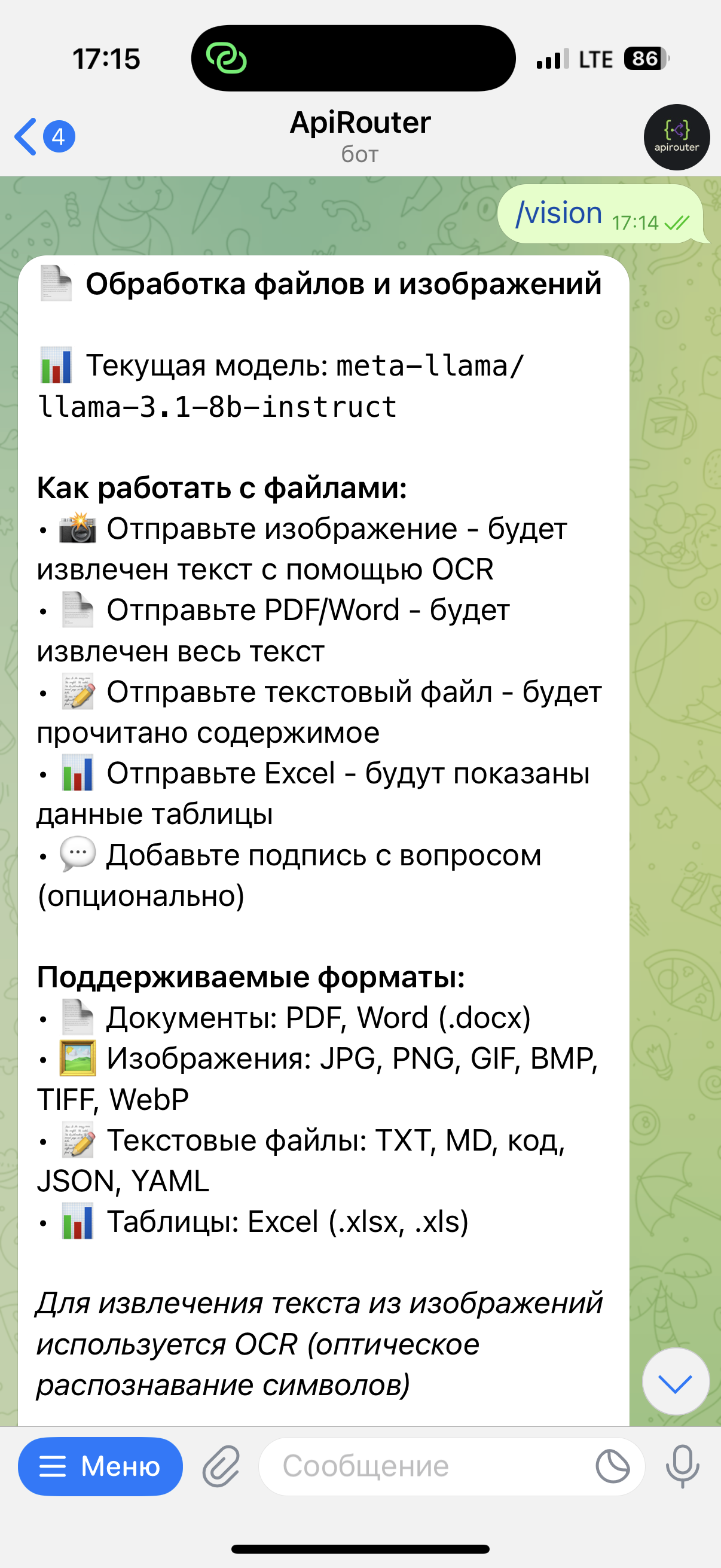
Task: Jump to the bottom of the chat
Action: point(676,1381)
